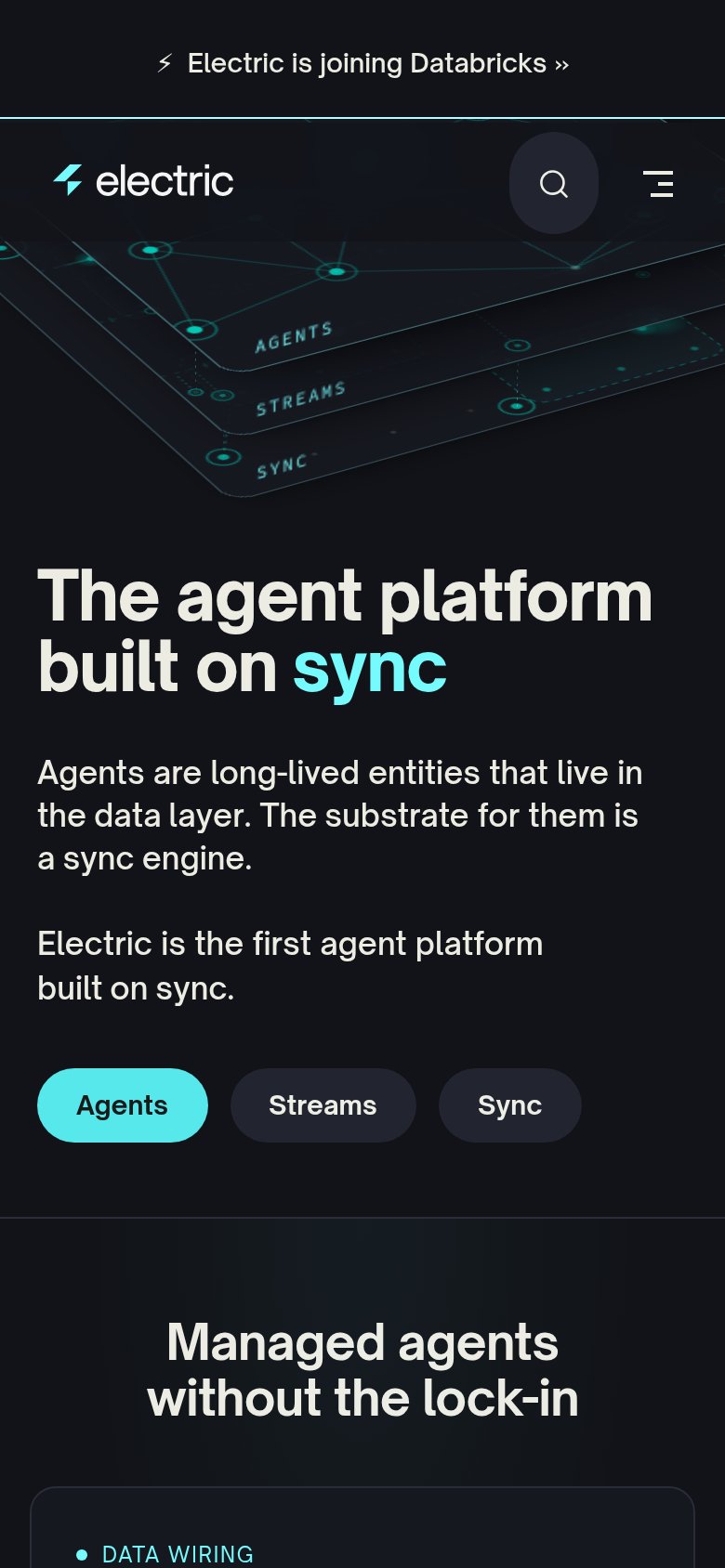The height and width of the screenshot is (1568, 725).
Task: Select the Streams button
Action: click(323, 1105)
